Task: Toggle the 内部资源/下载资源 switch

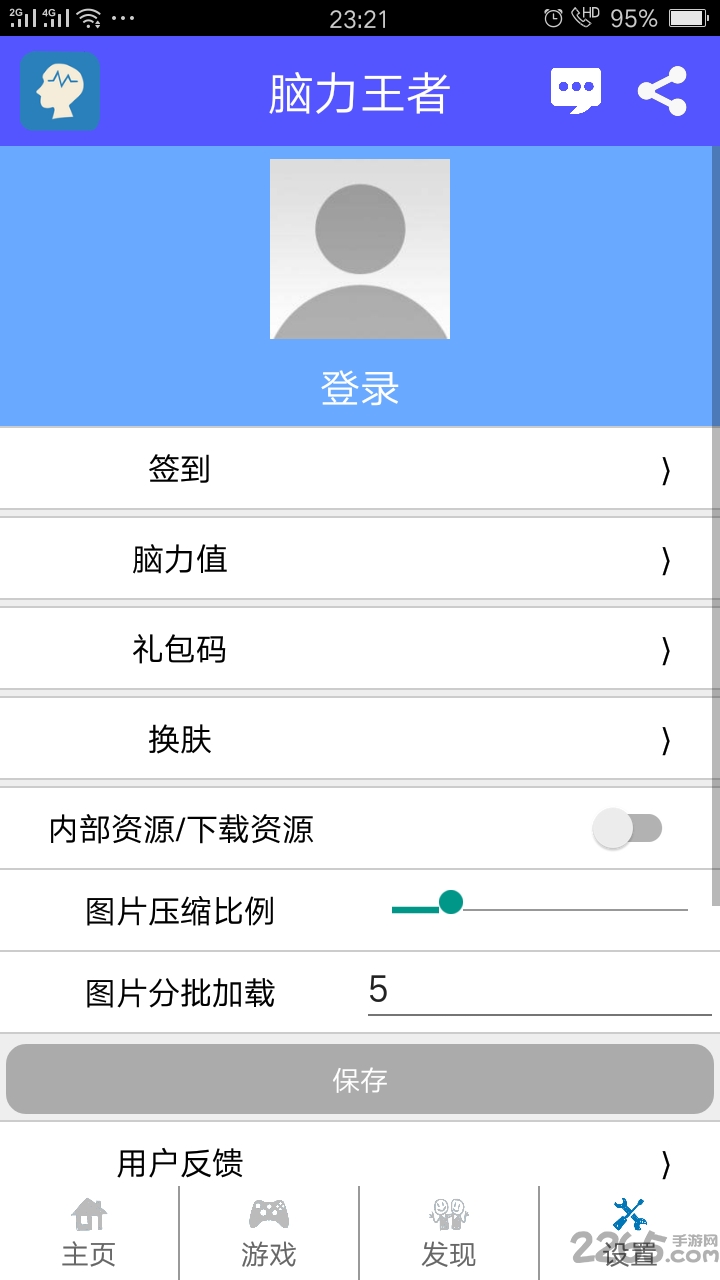Action: coord(629,829)
